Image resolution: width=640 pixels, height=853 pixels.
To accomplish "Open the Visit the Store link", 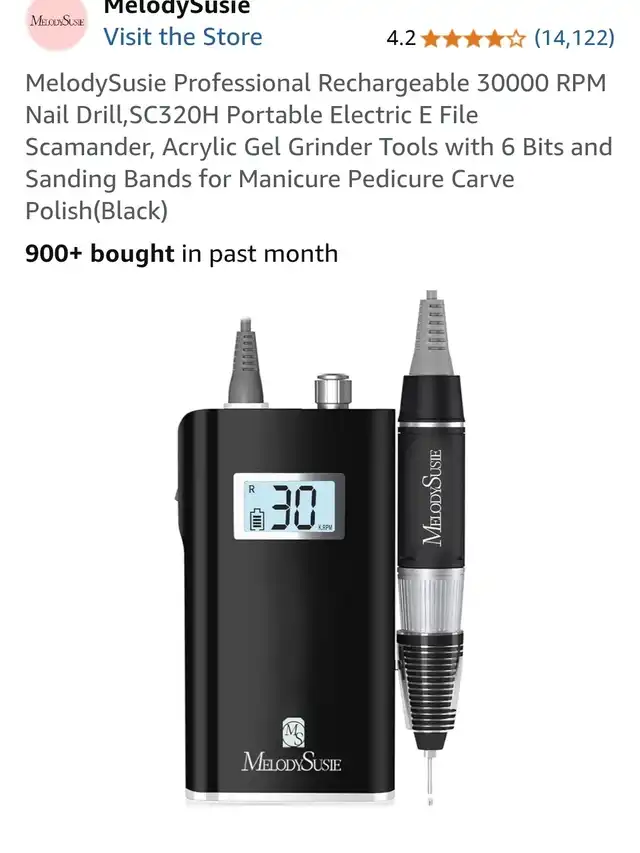I will [x=183, y=37].
